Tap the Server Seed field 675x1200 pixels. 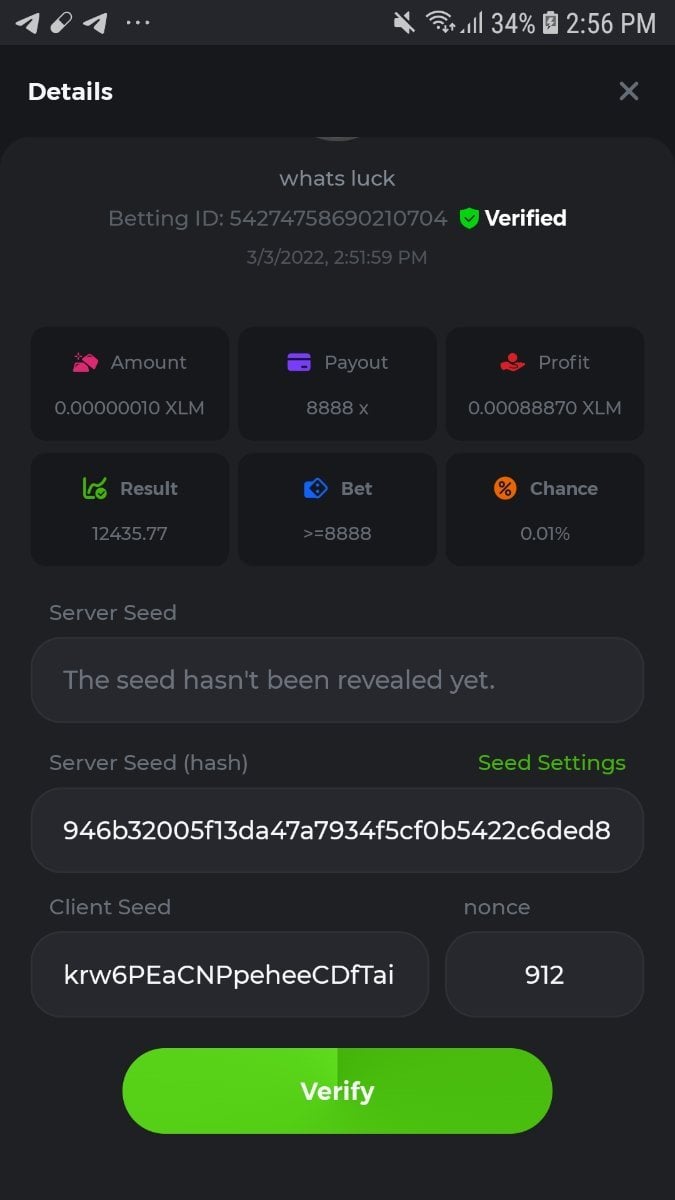click(x=337, y=680)
